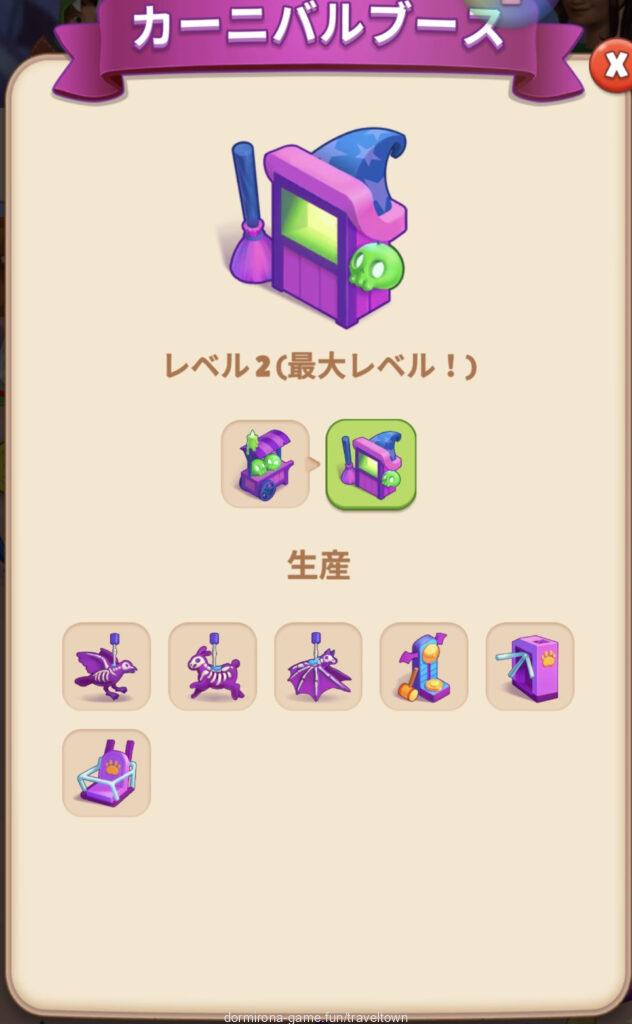Open the purple turnstile gate item
Viewport: 632px width, 1024px height.
pyautogui.click(x=530, y=666)
